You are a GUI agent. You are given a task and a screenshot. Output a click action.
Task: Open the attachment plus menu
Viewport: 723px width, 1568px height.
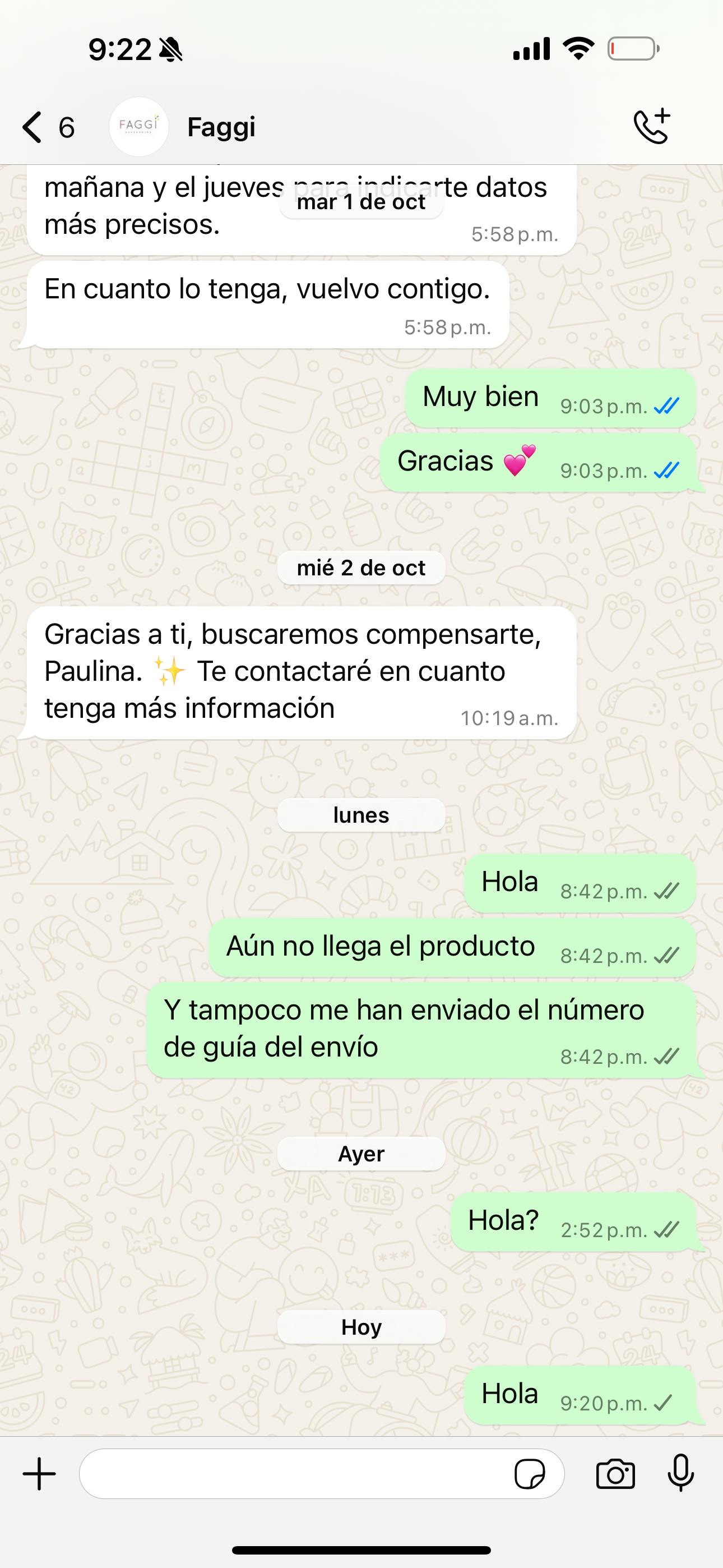point(39,1474)
